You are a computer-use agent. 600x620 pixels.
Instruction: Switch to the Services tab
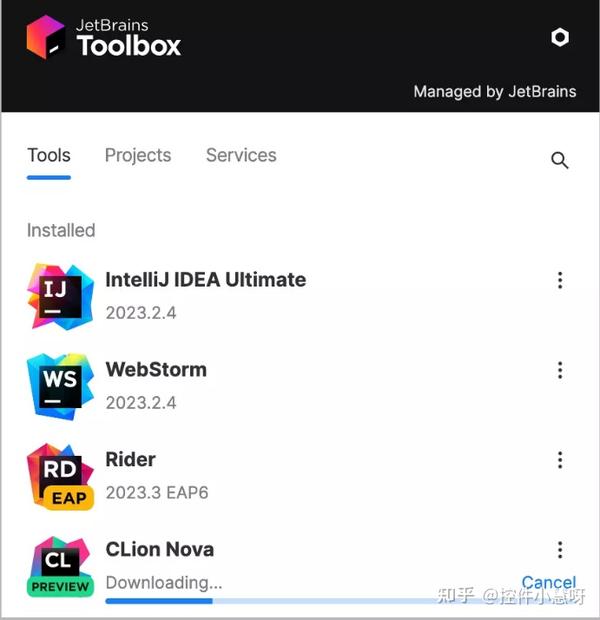click(241, 156)
